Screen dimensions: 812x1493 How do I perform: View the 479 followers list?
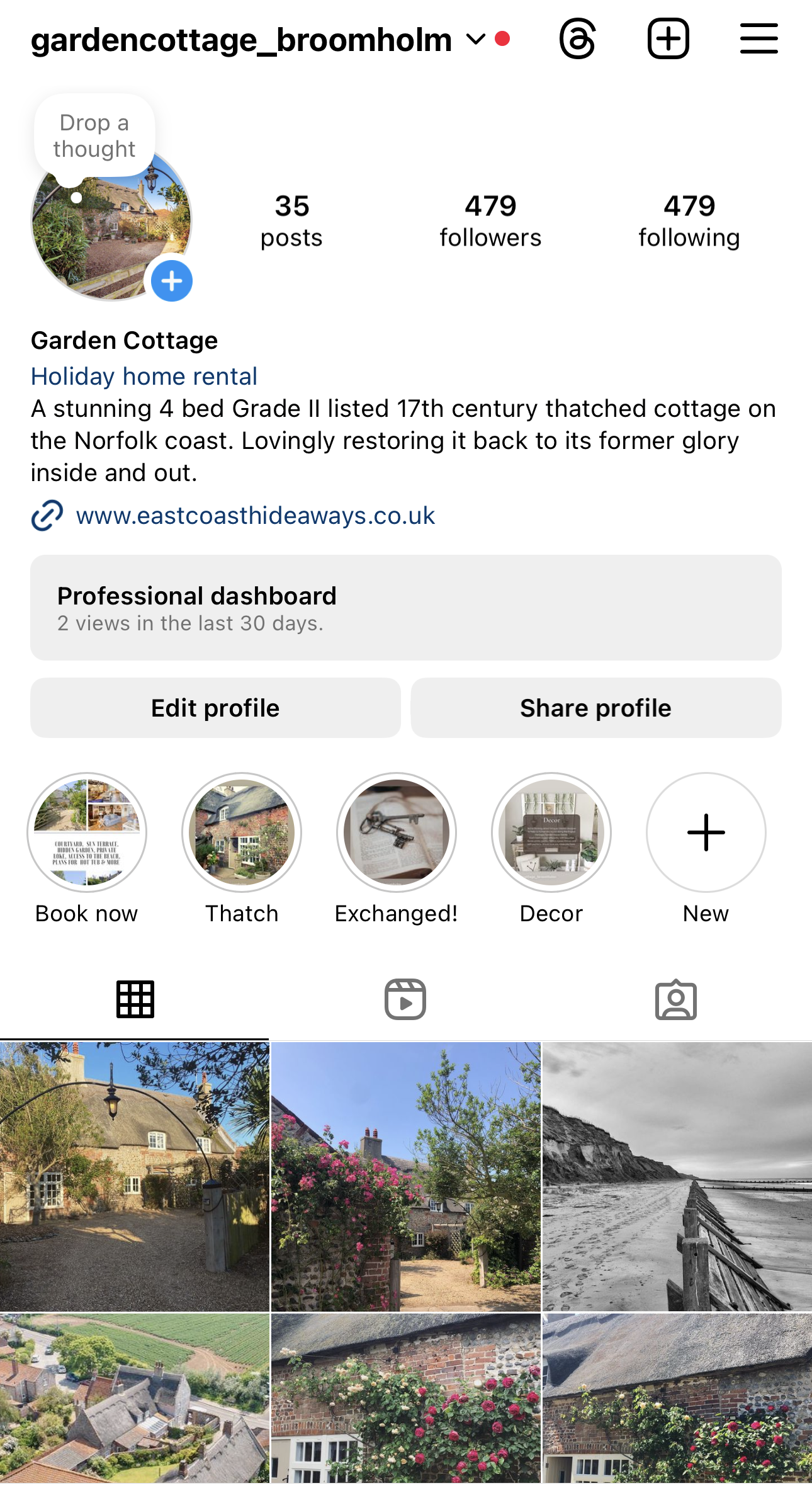tap(490, 221)
